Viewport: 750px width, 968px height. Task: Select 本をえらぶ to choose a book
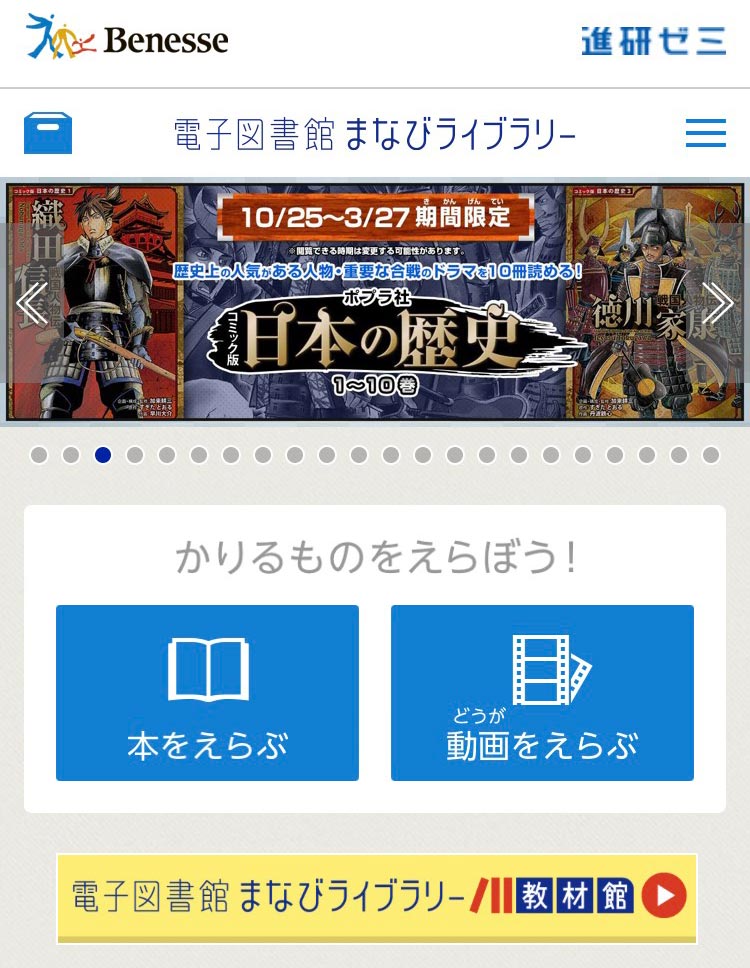click(x=207, y=692)
